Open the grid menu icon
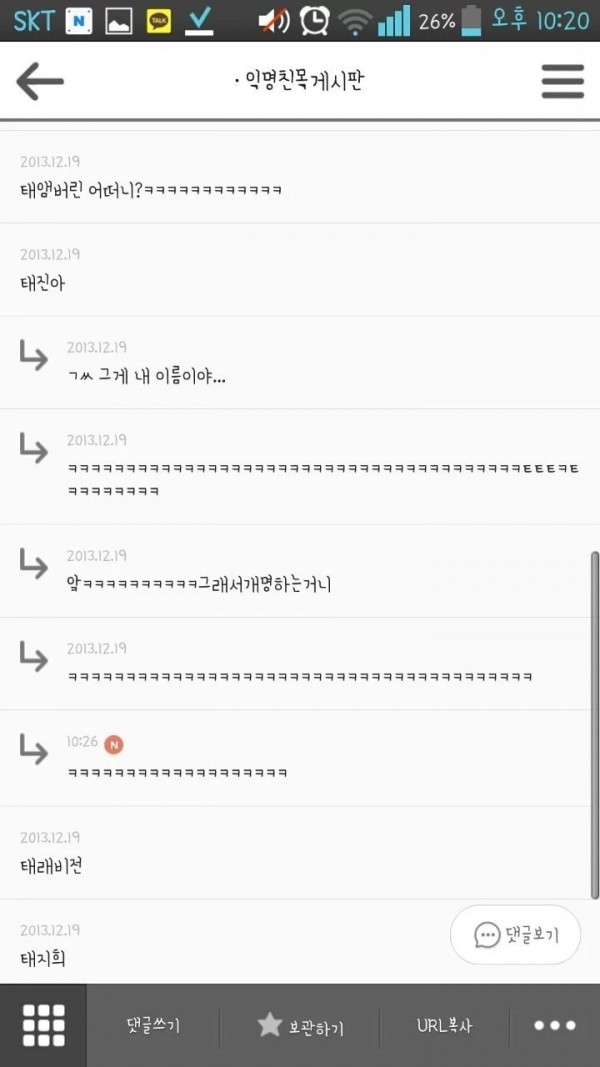 pos(43,1025)
